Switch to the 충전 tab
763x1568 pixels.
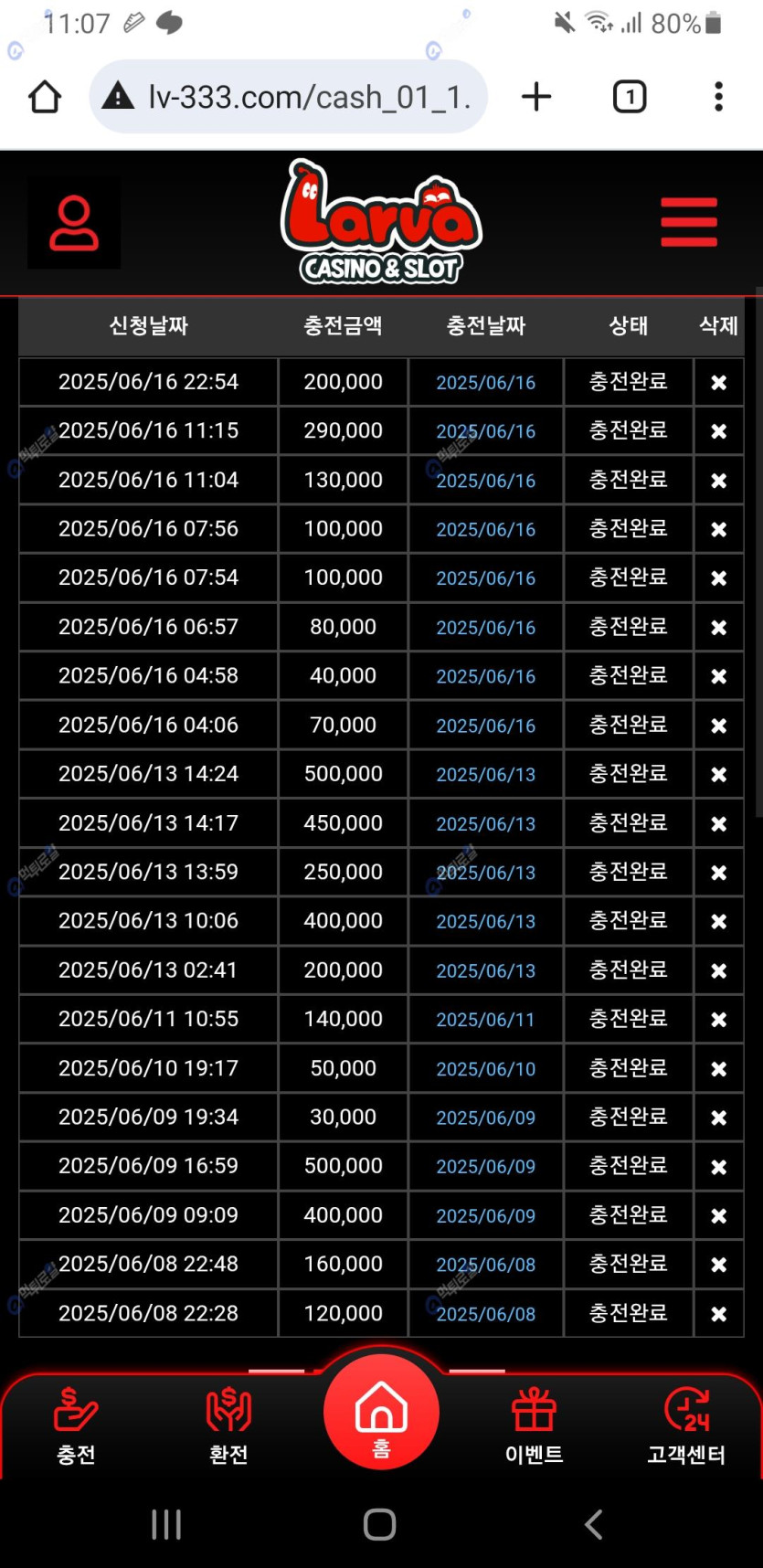[x=76, y=1425]
